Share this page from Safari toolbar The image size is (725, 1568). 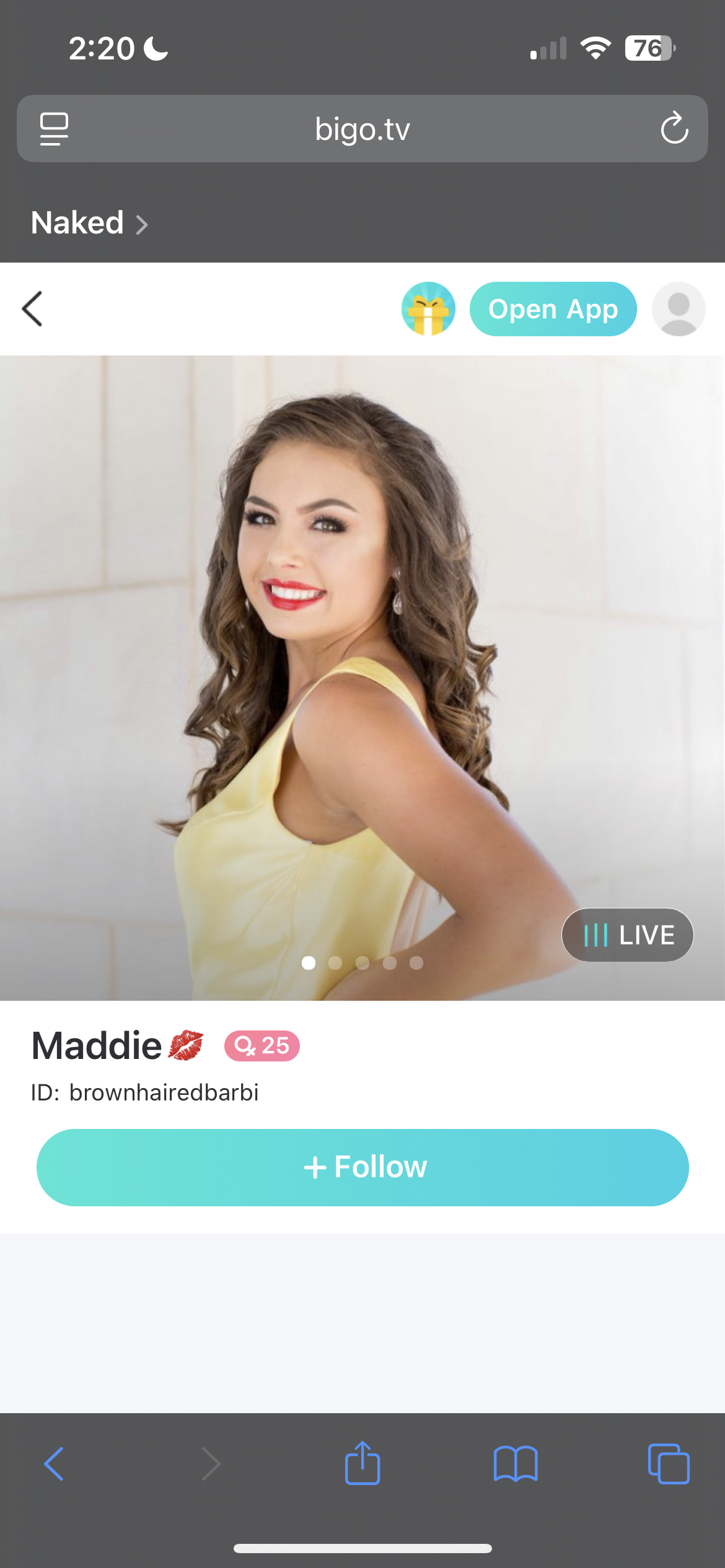click(362, 1464)
